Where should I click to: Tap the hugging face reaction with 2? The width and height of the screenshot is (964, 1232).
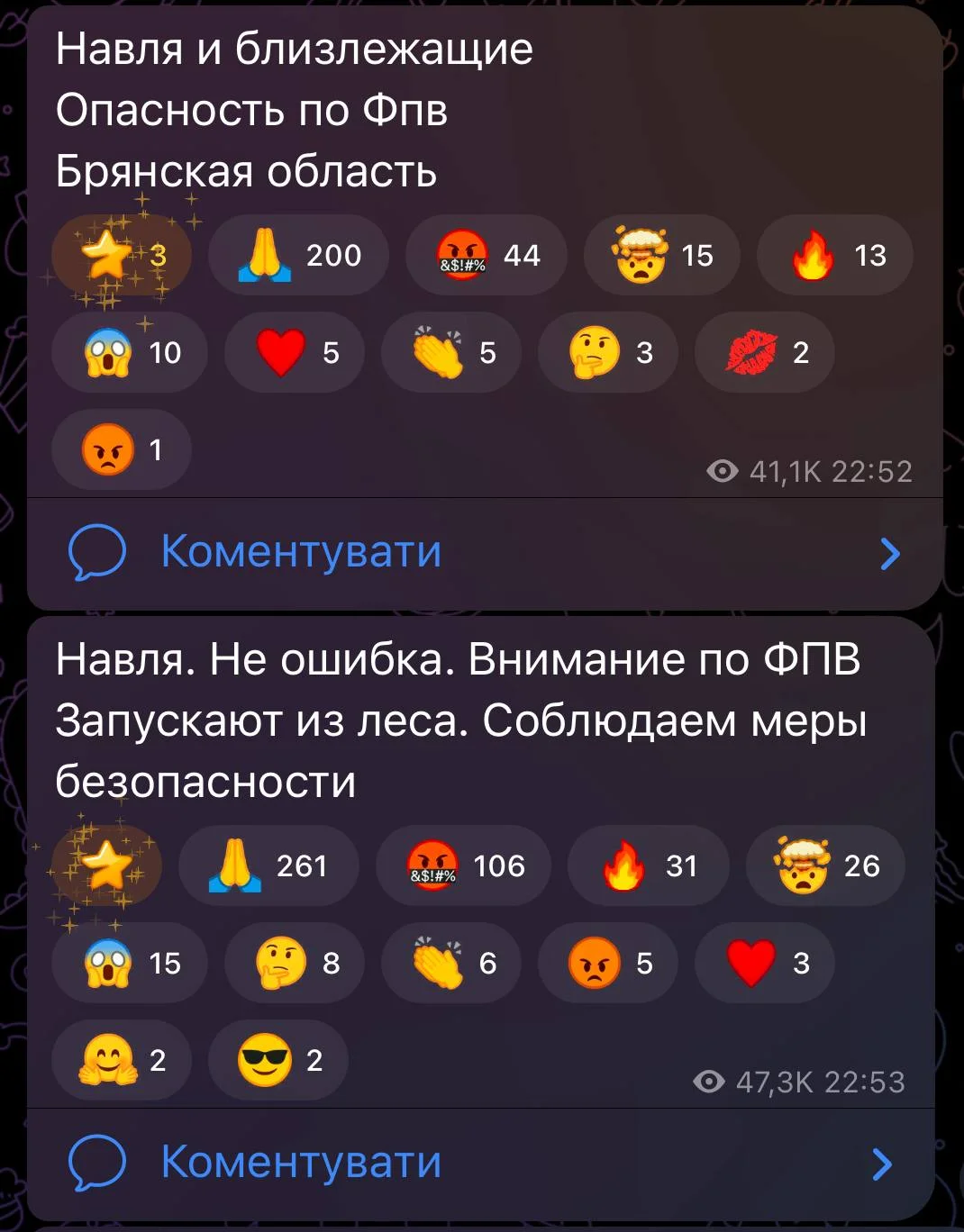[x=122, y=1061]
